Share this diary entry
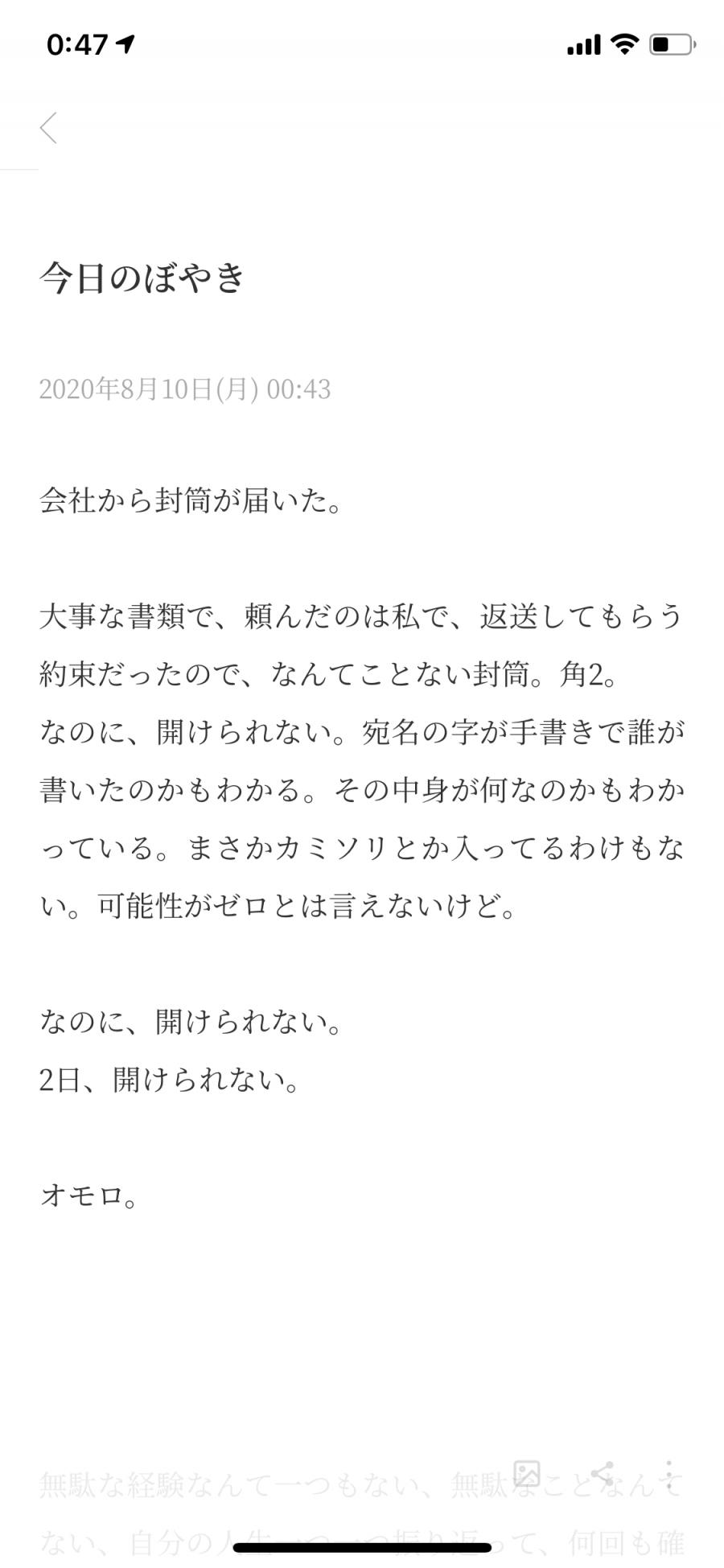 tap(602, 1474)
